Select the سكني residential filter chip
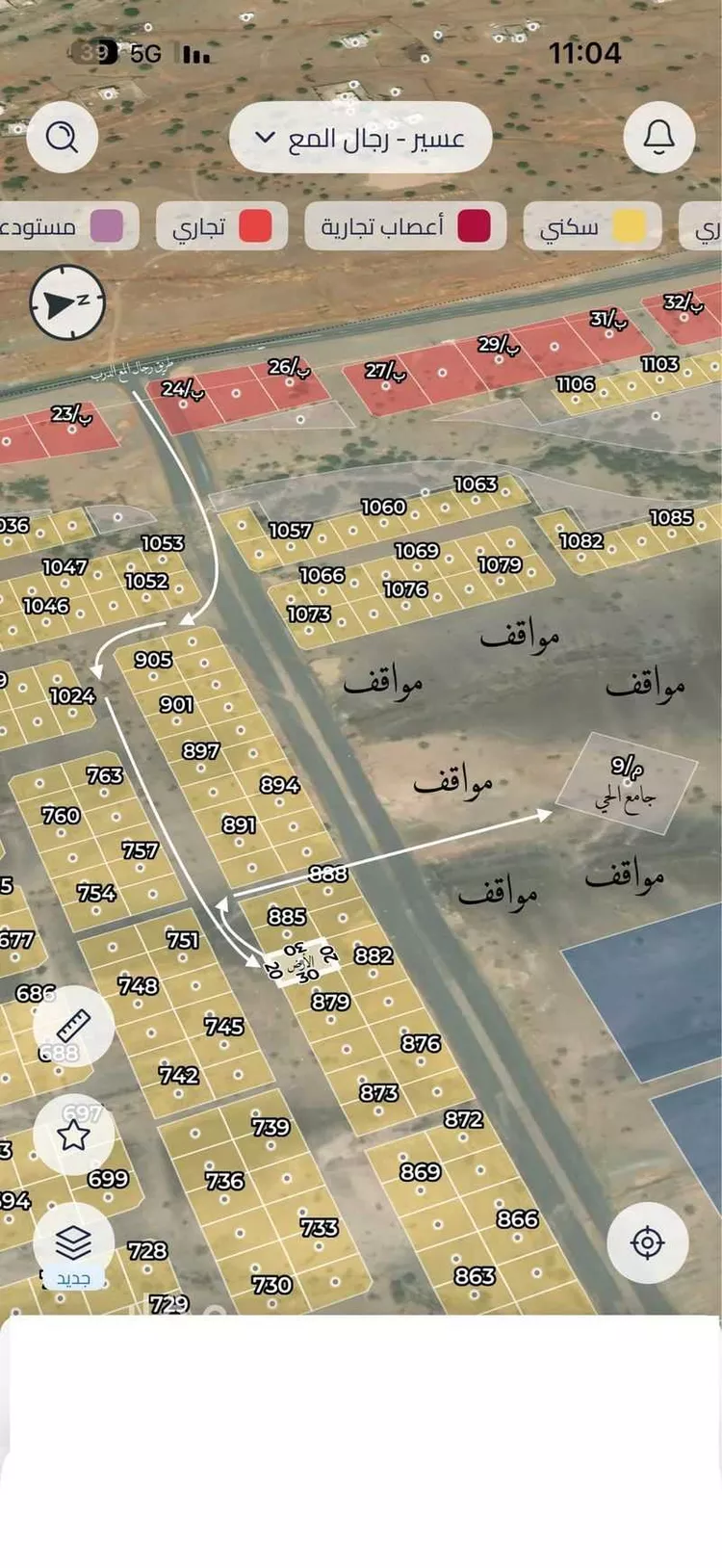Viewport: 722px width, 1568px height. 591,227
